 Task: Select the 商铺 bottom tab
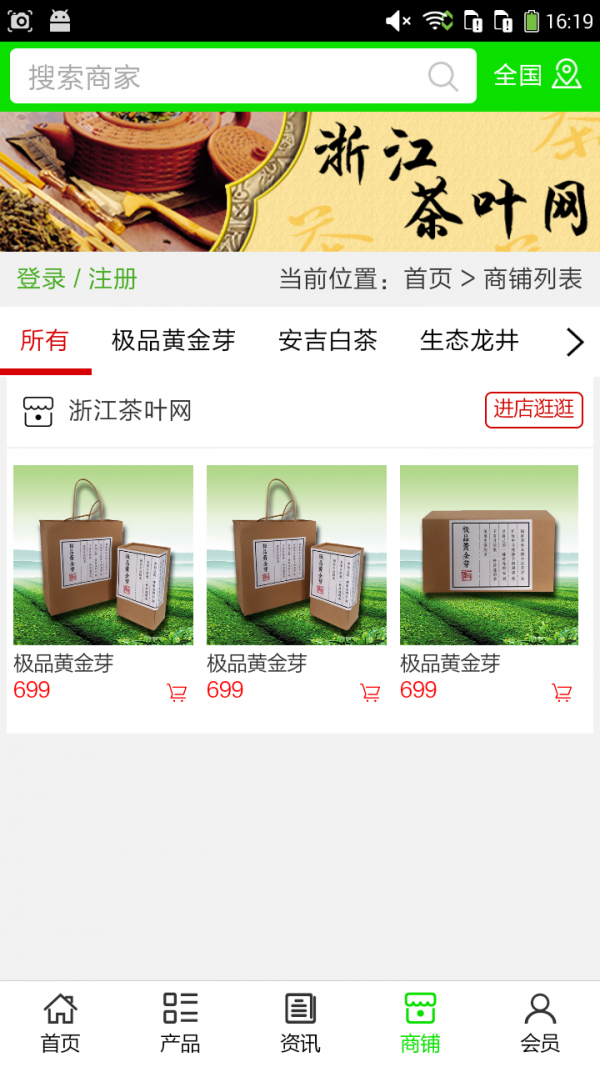(420, 1022)
